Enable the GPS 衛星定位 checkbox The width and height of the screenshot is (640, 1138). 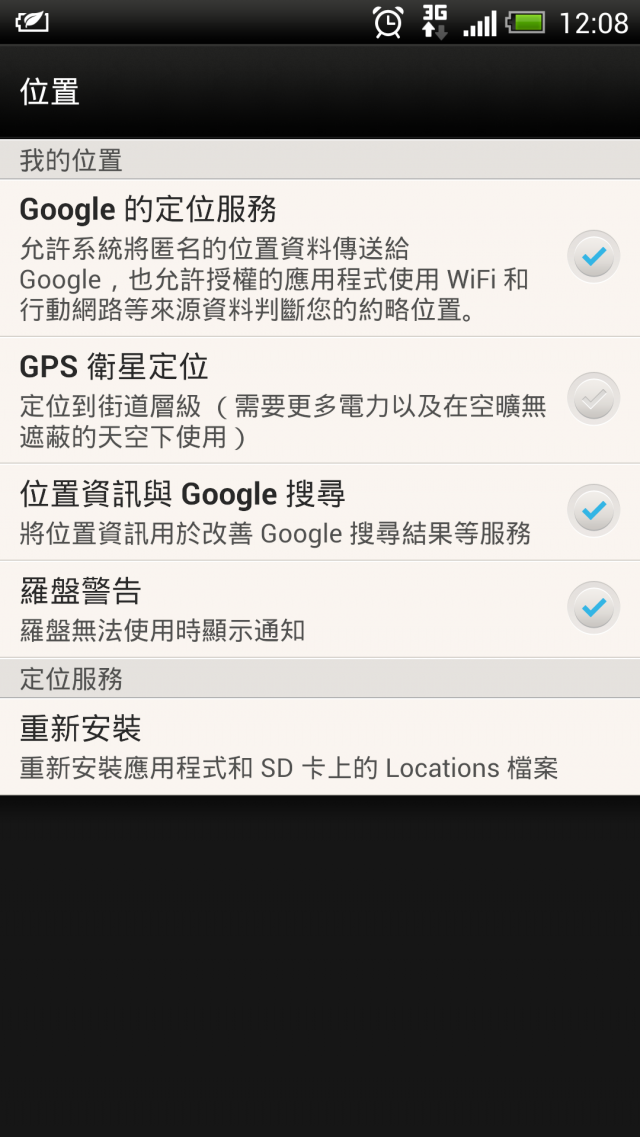(x=594, y=398)
